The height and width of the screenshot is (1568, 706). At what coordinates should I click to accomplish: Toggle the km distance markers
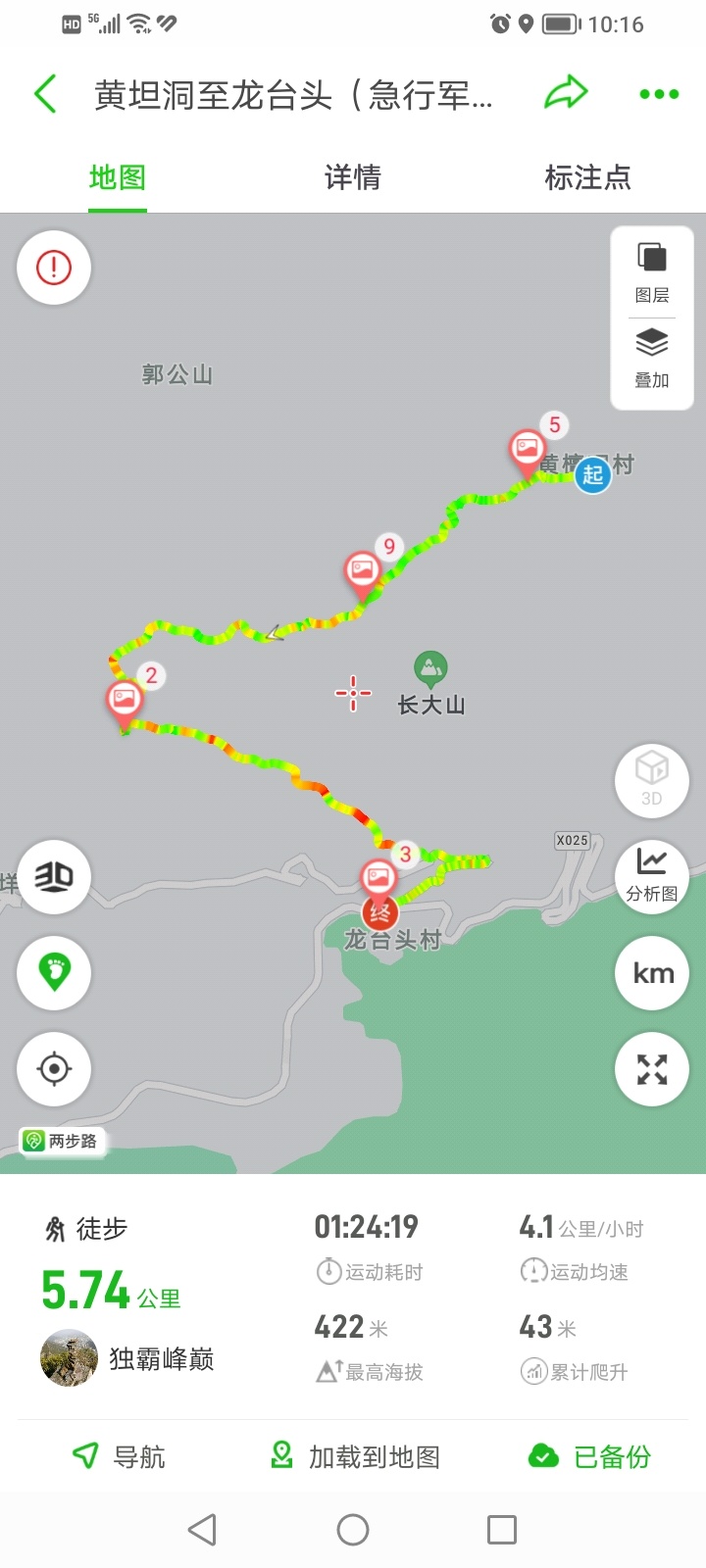(x=652, y=973)
